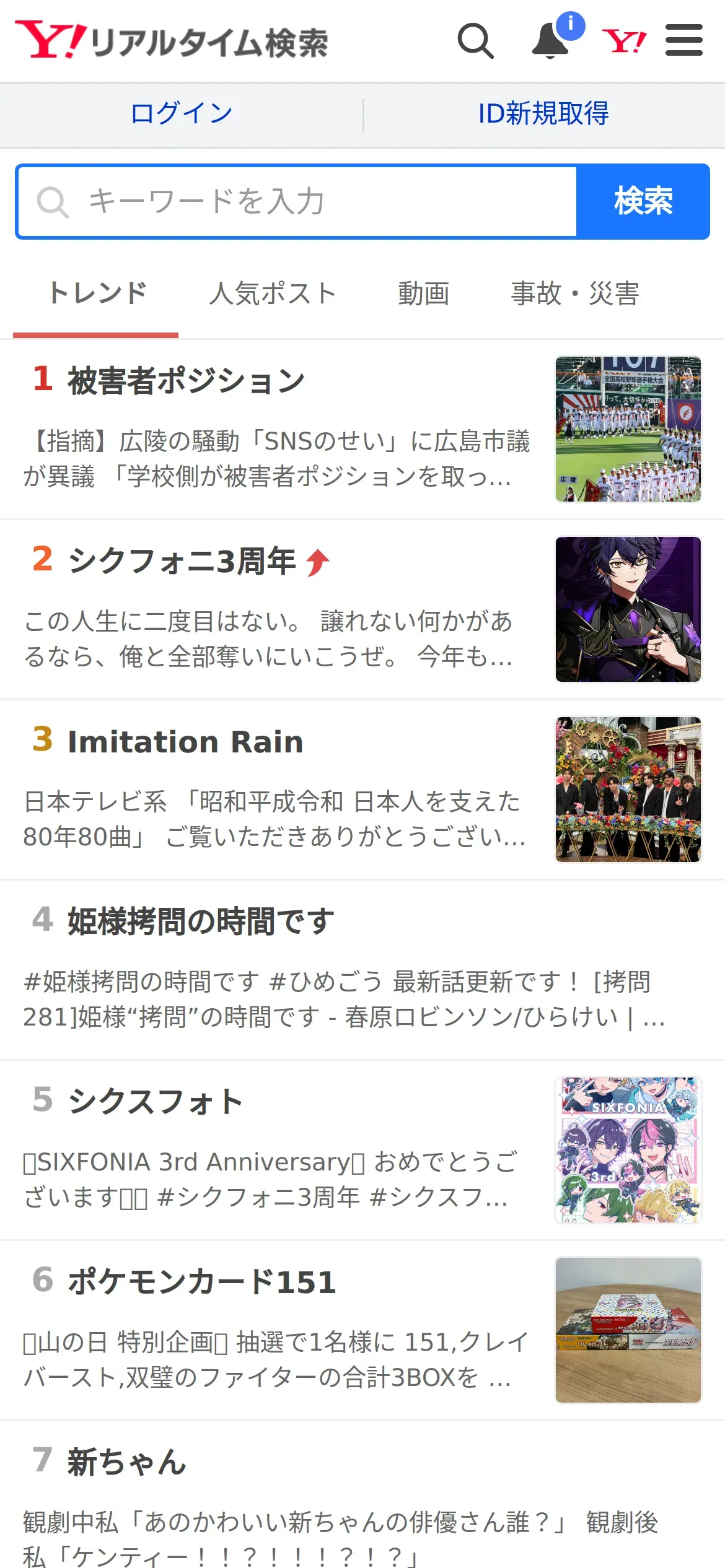This screenshot has height=1568, width=725.
Task: Switch to the 人気ポスト tab
Action: click(x=273, y=294)
